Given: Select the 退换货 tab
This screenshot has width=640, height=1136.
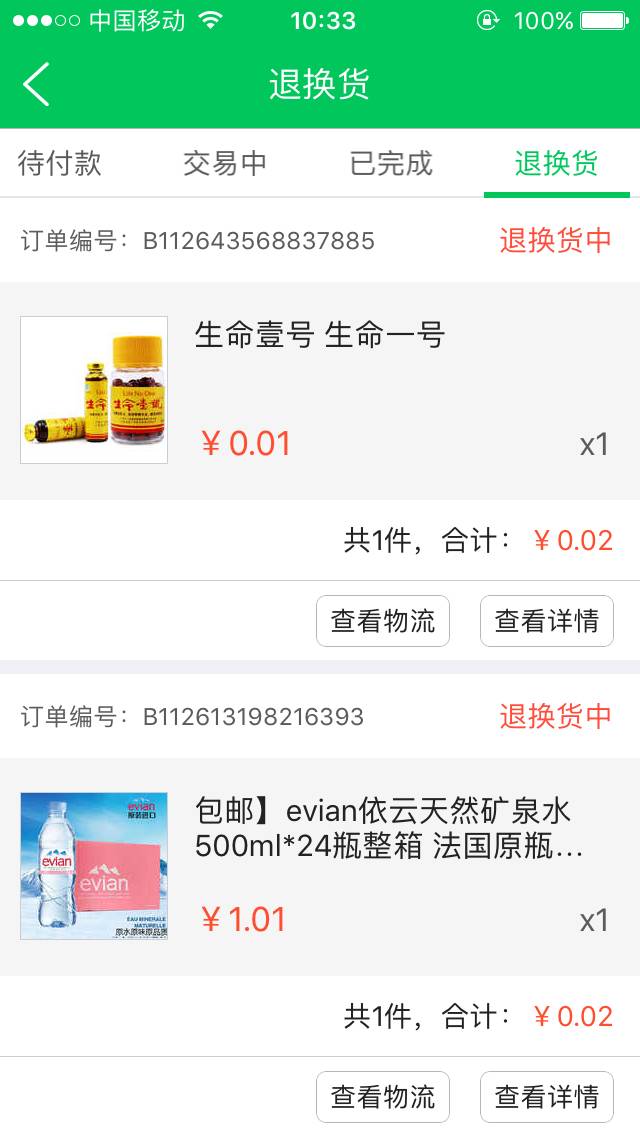Looking at the screenshot, I should click(x=556, y=163).
